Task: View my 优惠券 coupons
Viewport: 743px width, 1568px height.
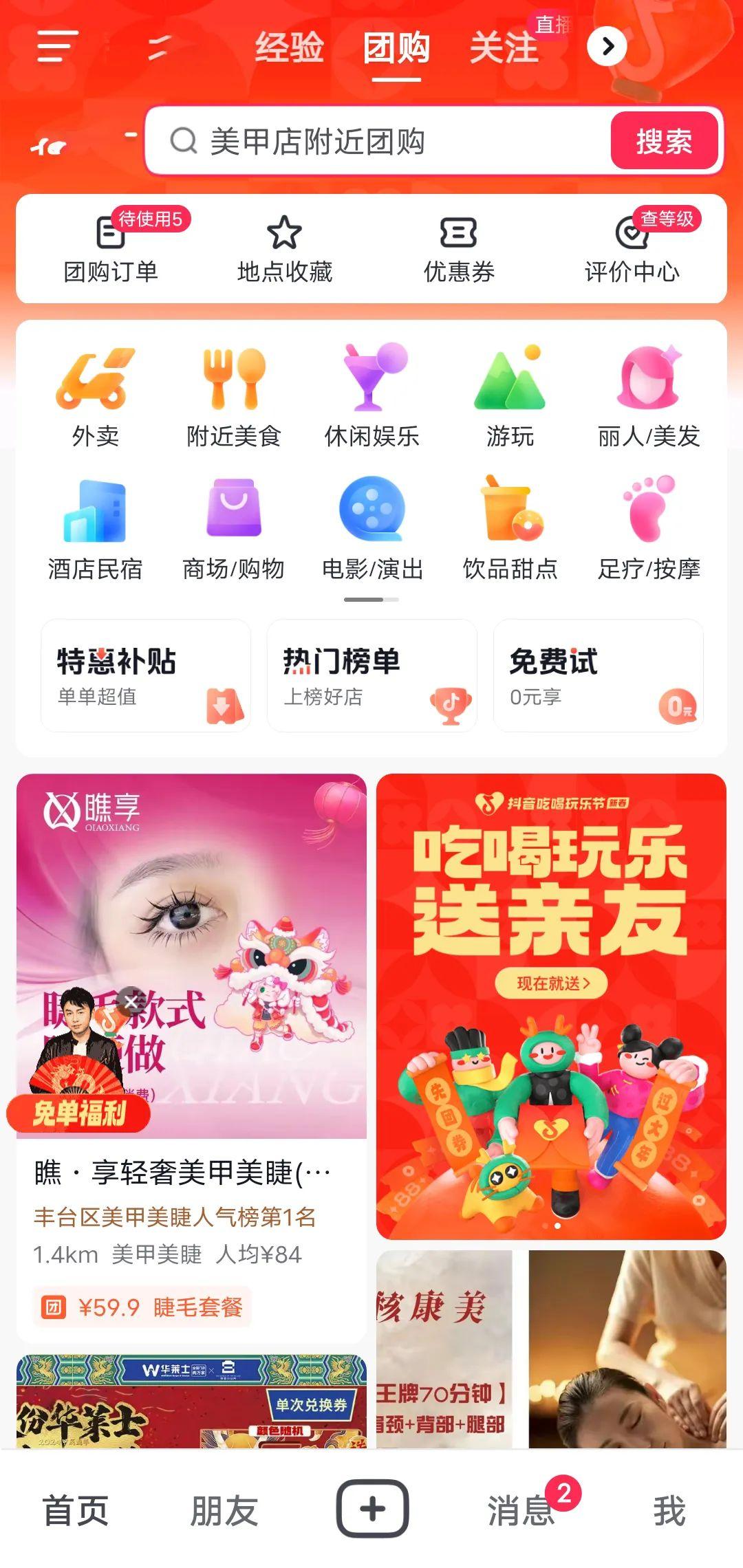Action: tap(458, 249)
